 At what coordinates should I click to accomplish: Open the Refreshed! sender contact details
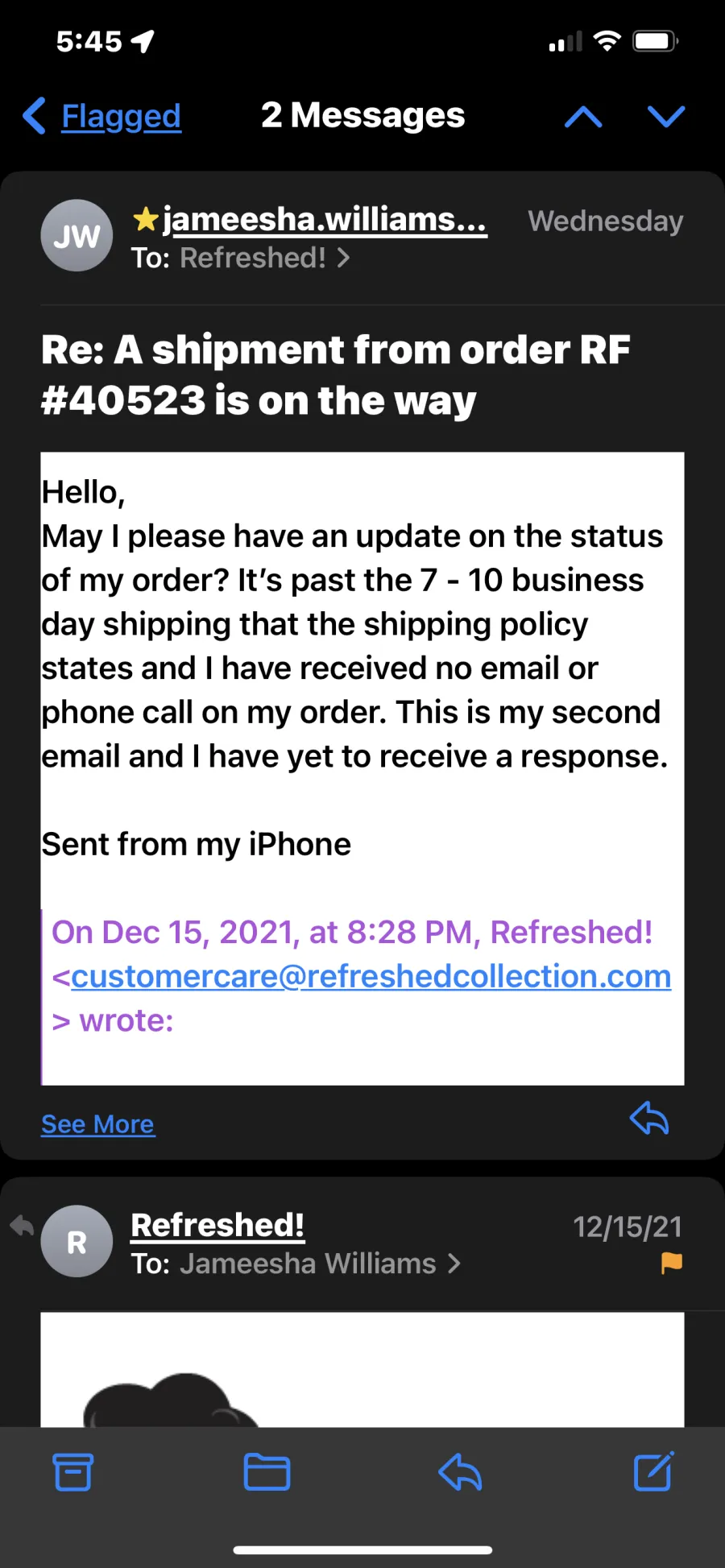[217, 1226]
